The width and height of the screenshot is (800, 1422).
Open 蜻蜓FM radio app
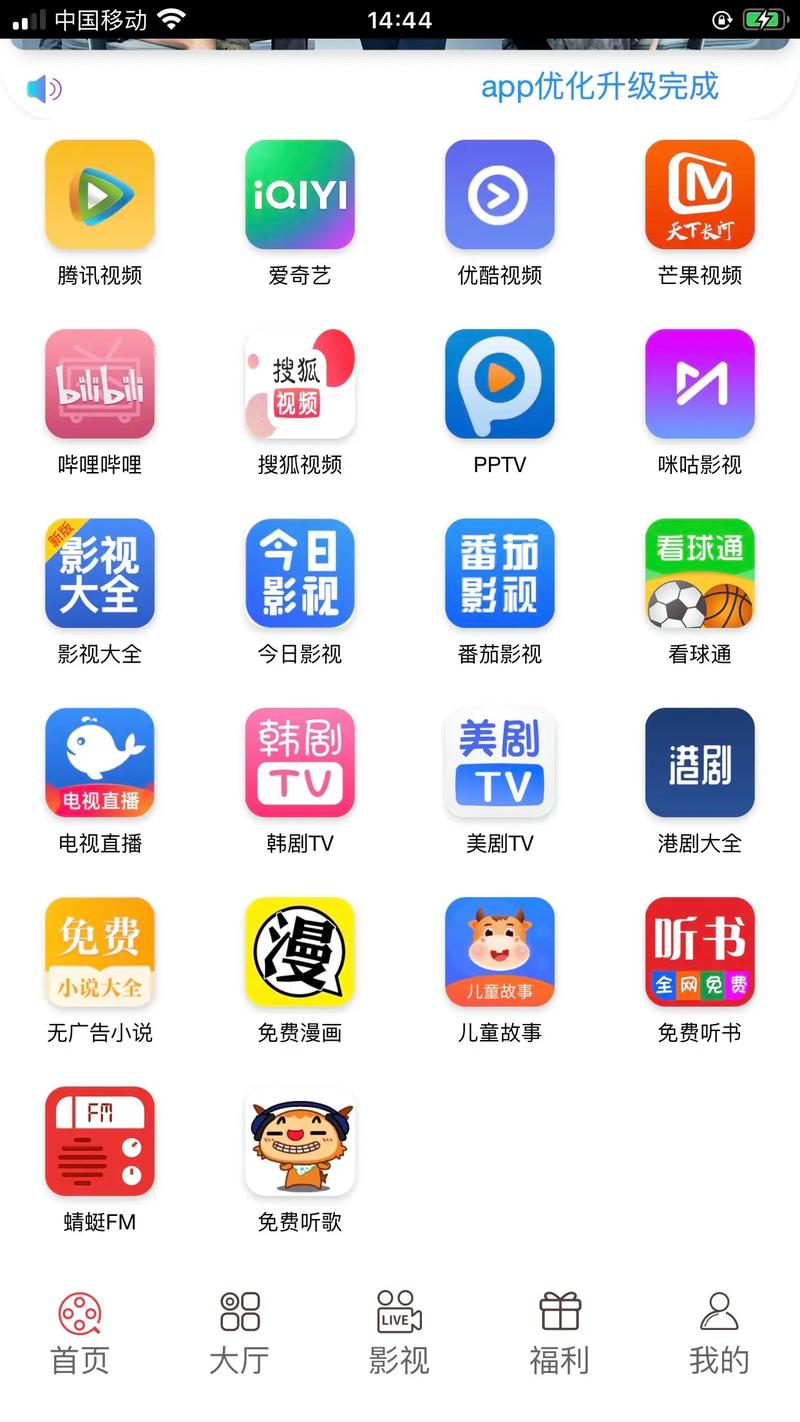pos(100,1140)
